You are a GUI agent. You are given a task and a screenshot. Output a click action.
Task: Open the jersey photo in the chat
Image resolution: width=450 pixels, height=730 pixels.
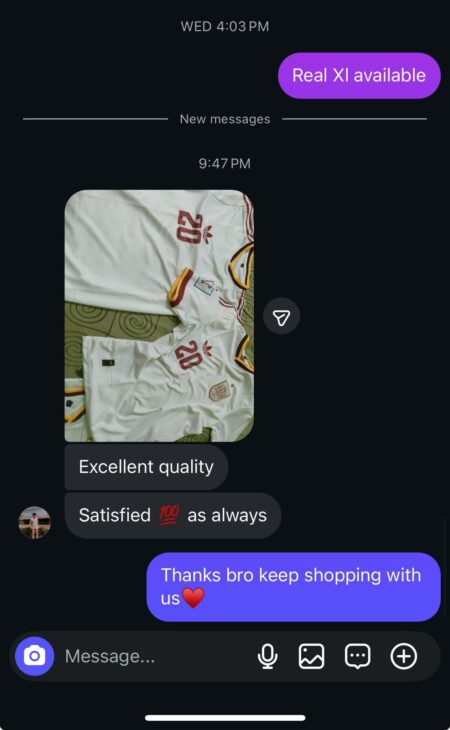(159, 316)
